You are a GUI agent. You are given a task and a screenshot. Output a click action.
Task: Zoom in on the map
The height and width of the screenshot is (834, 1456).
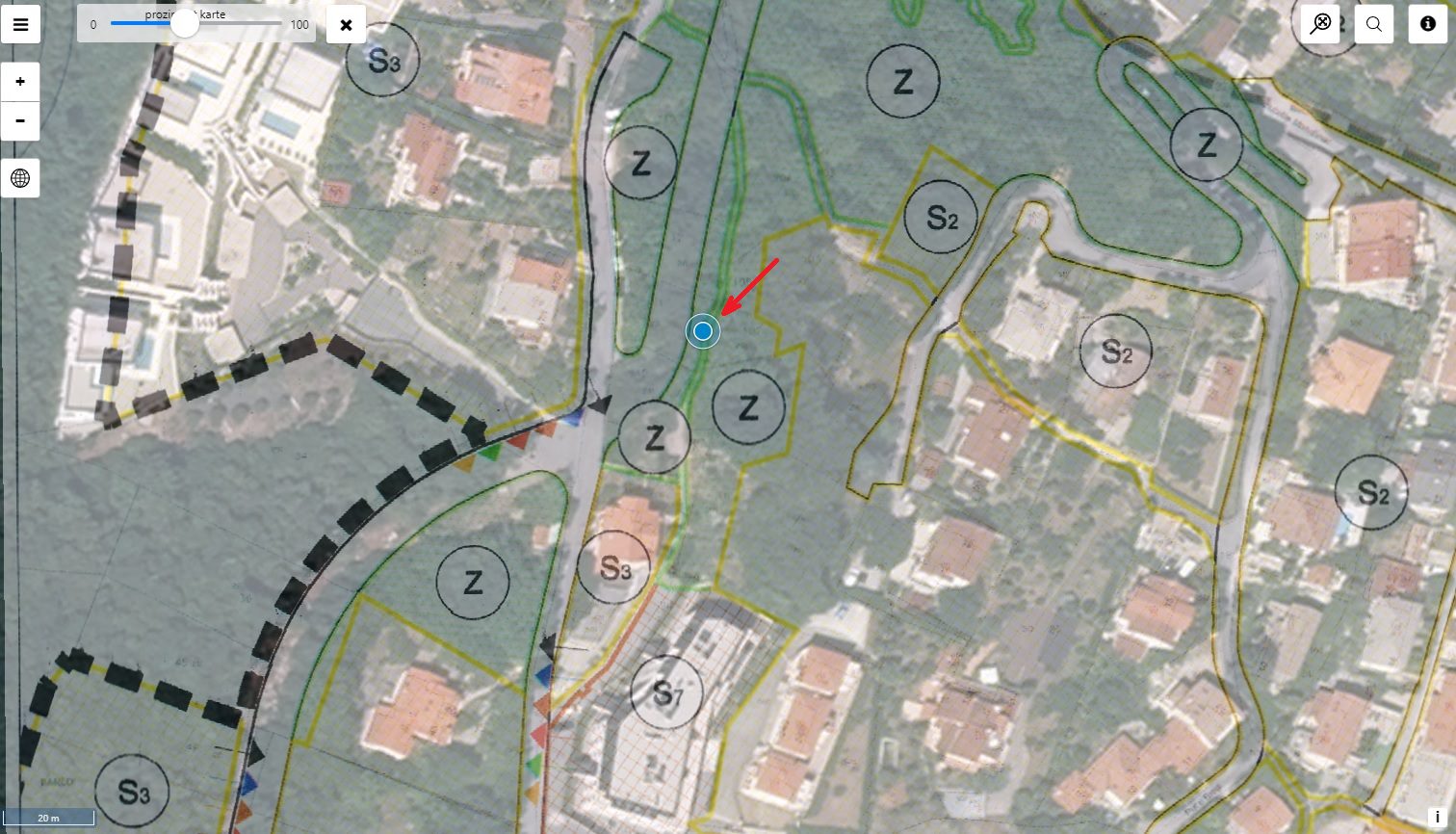[20, 82]
